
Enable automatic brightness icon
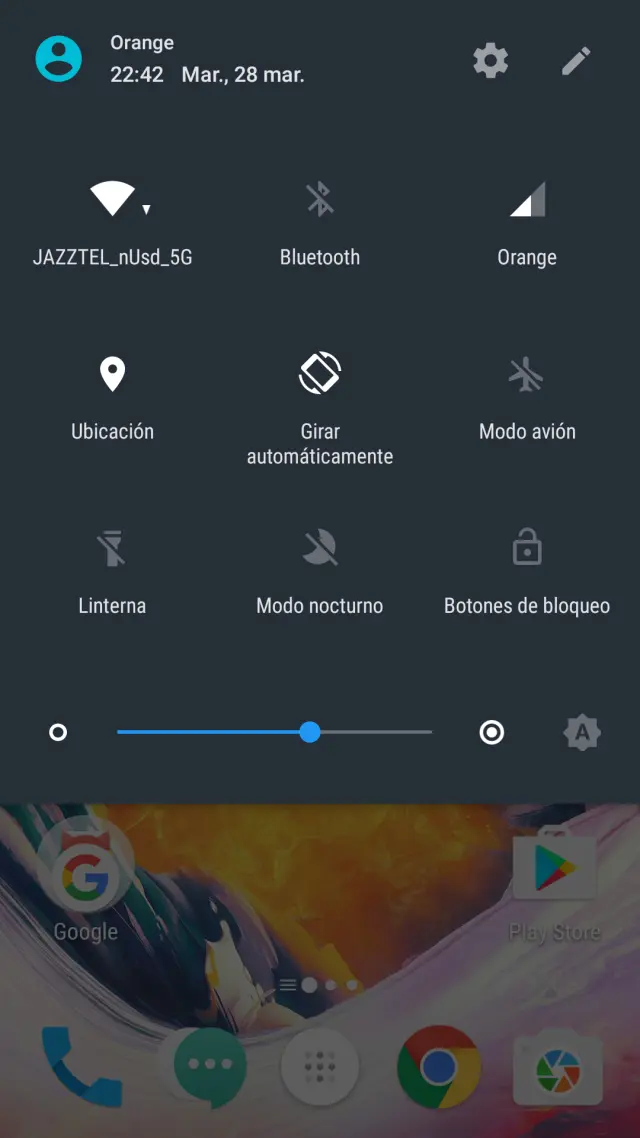pos(582,733)
